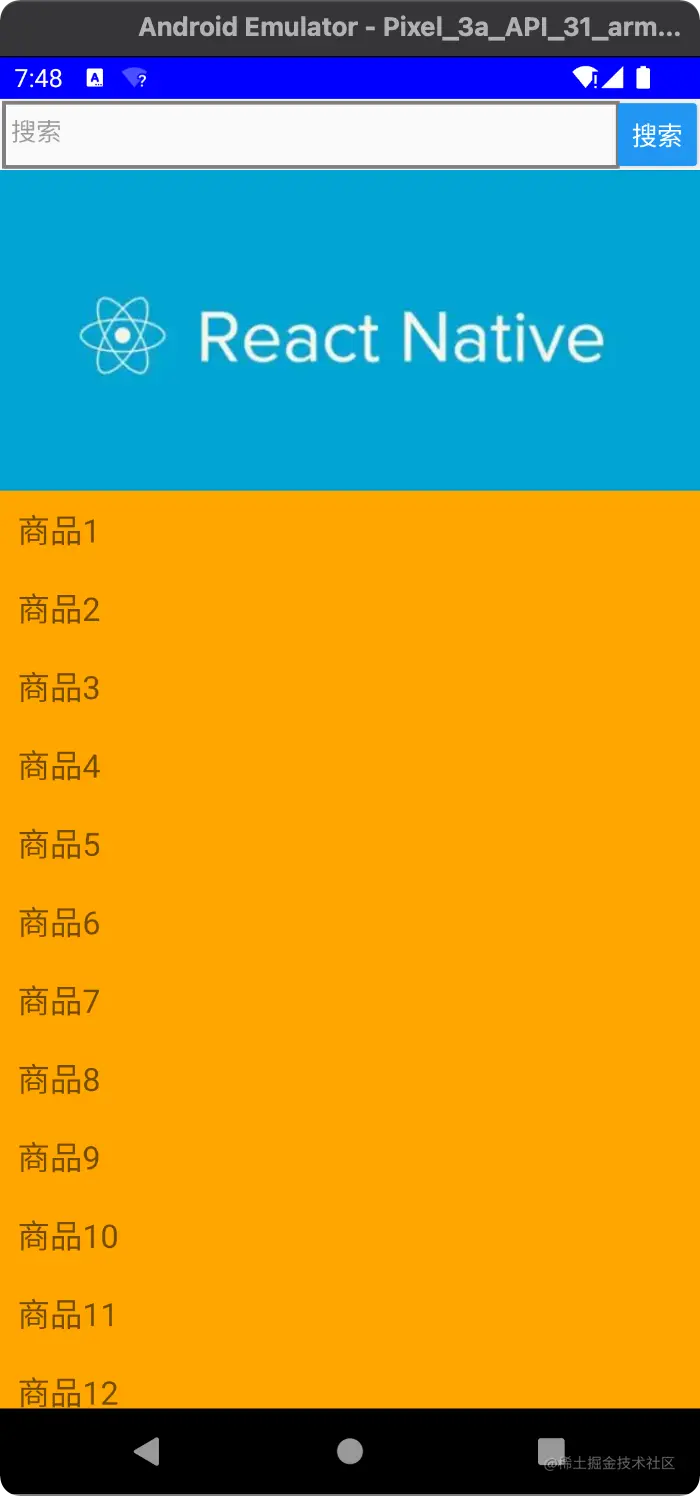The image size is (700, 1496).
Task: Open the React Native banner
Action: coord(350,330)
